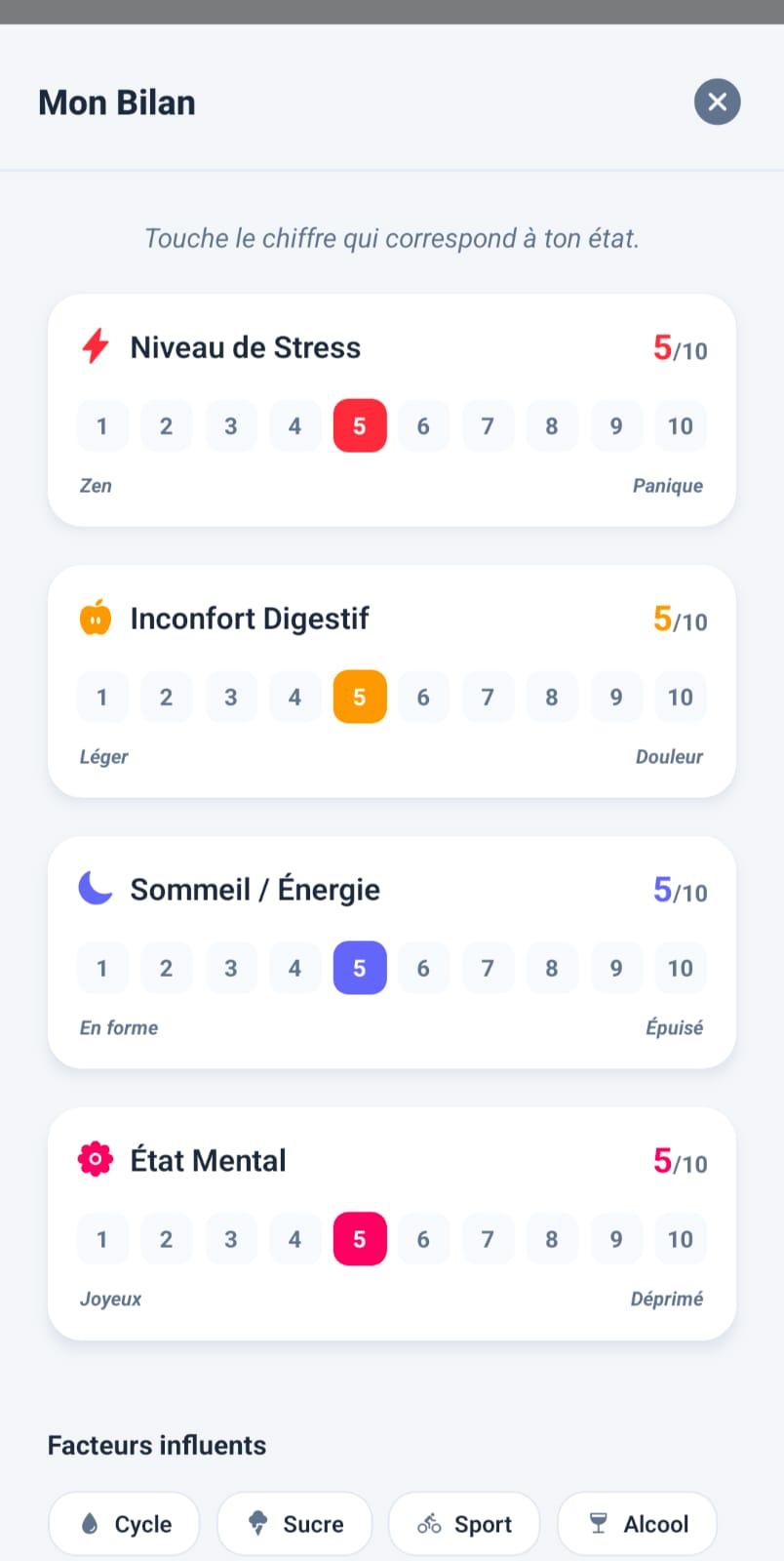Select 6 on the Sommeil / Énergie scale
784x1561 pixels.
click(423, 968)
